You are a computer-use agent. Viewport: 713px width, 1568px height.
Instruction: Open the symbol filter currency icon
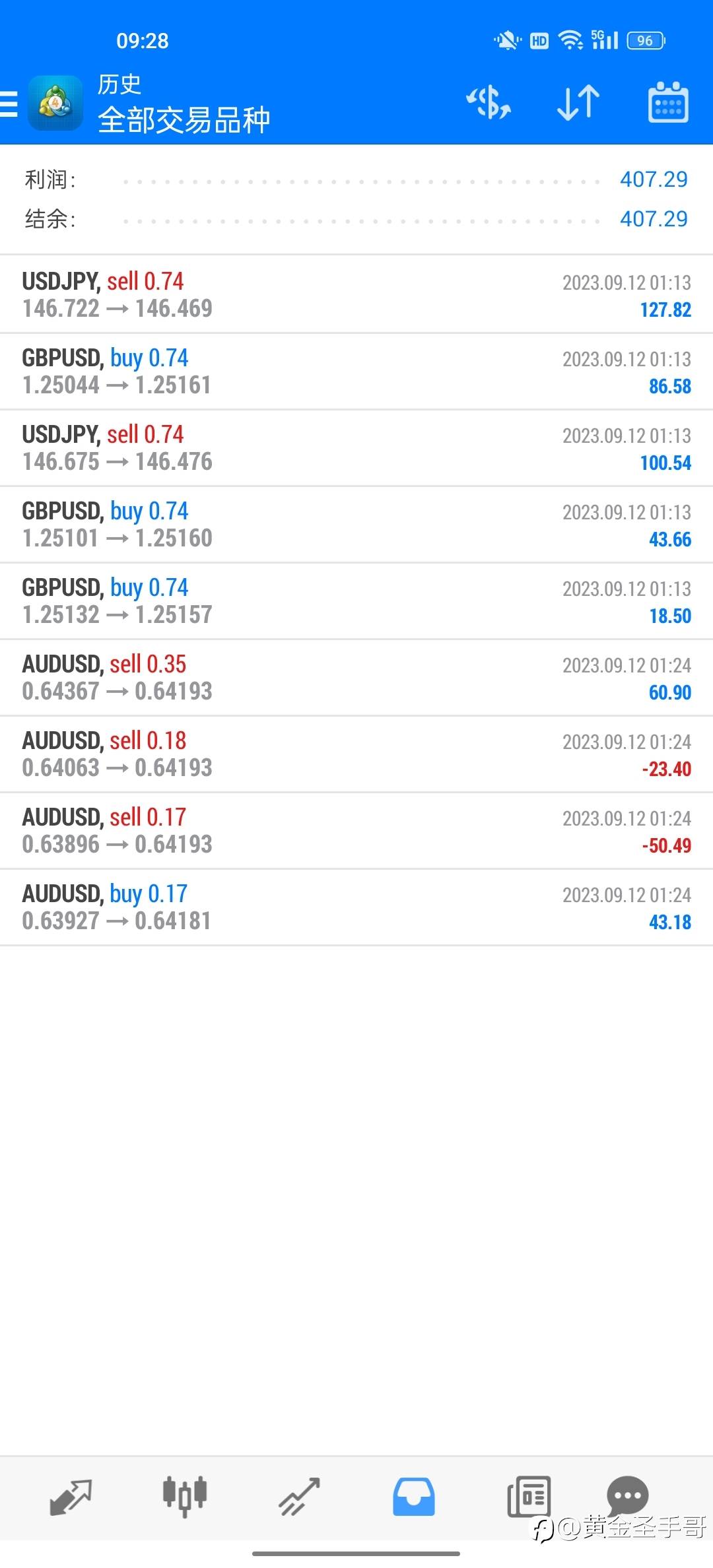tap(489, 103)
